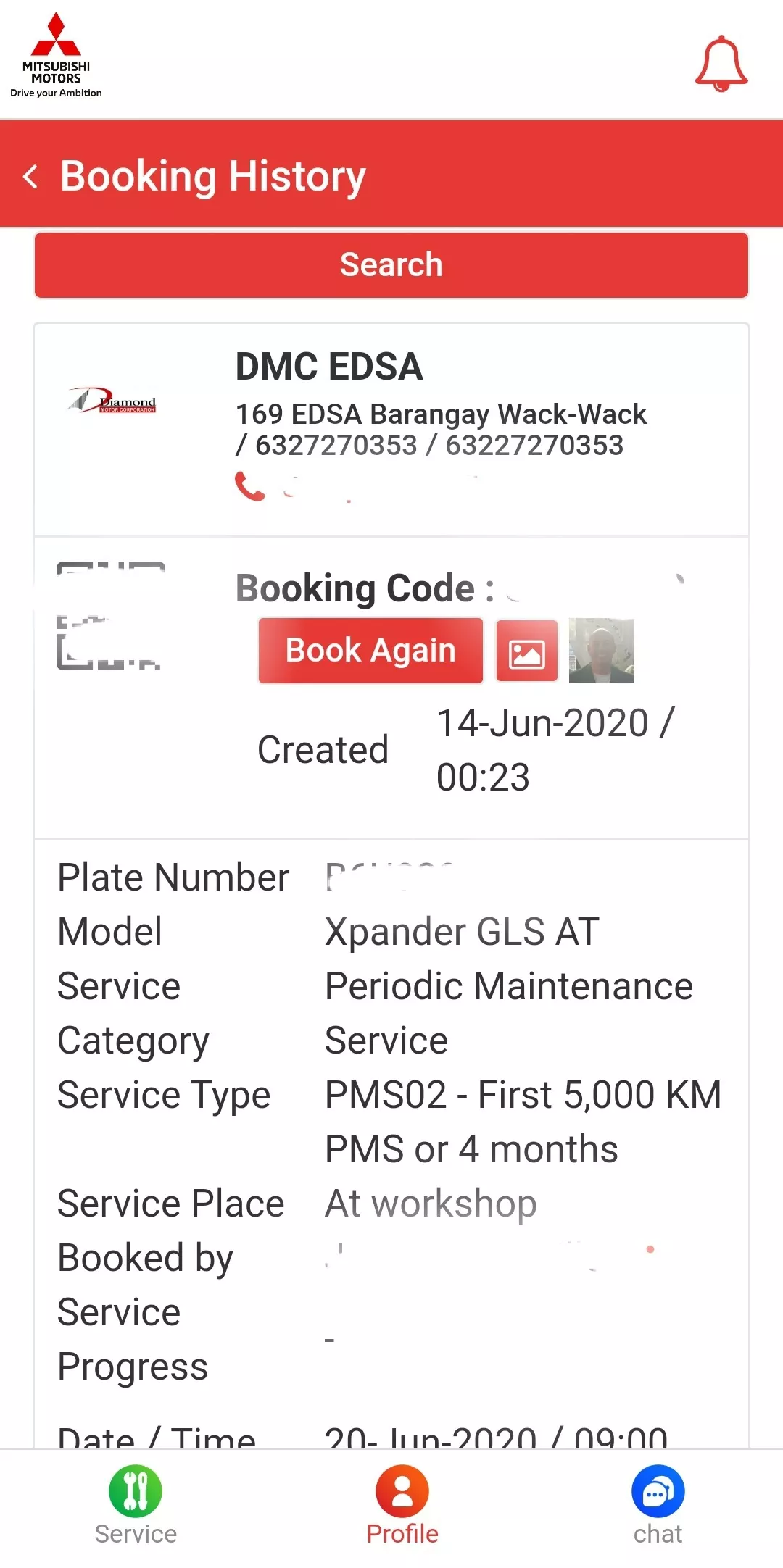This screenshot has width=783, height=1568.
Task: Go back using the back arrow
Action: (x=32, y=176)
